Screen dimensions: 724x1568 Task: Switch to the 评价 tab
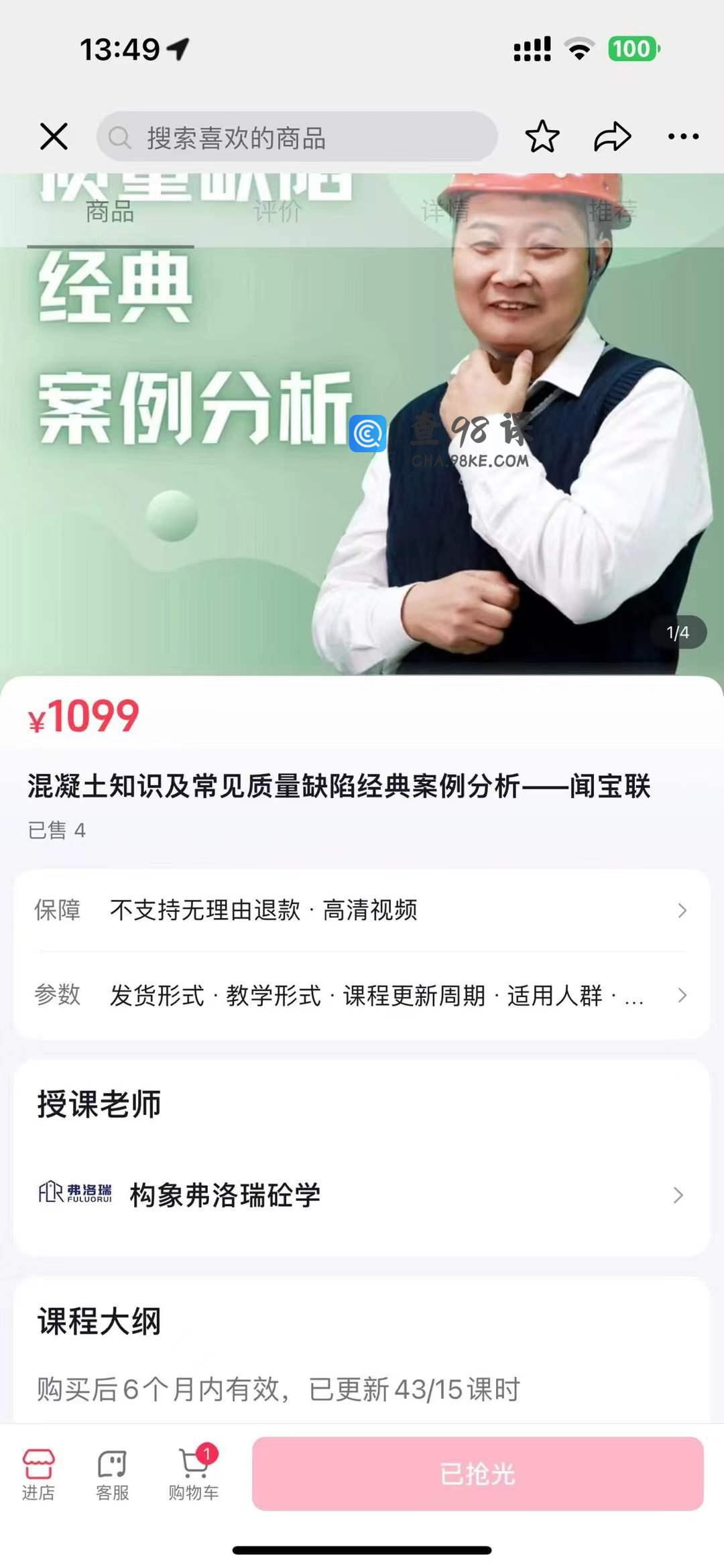tap(278, 212)
